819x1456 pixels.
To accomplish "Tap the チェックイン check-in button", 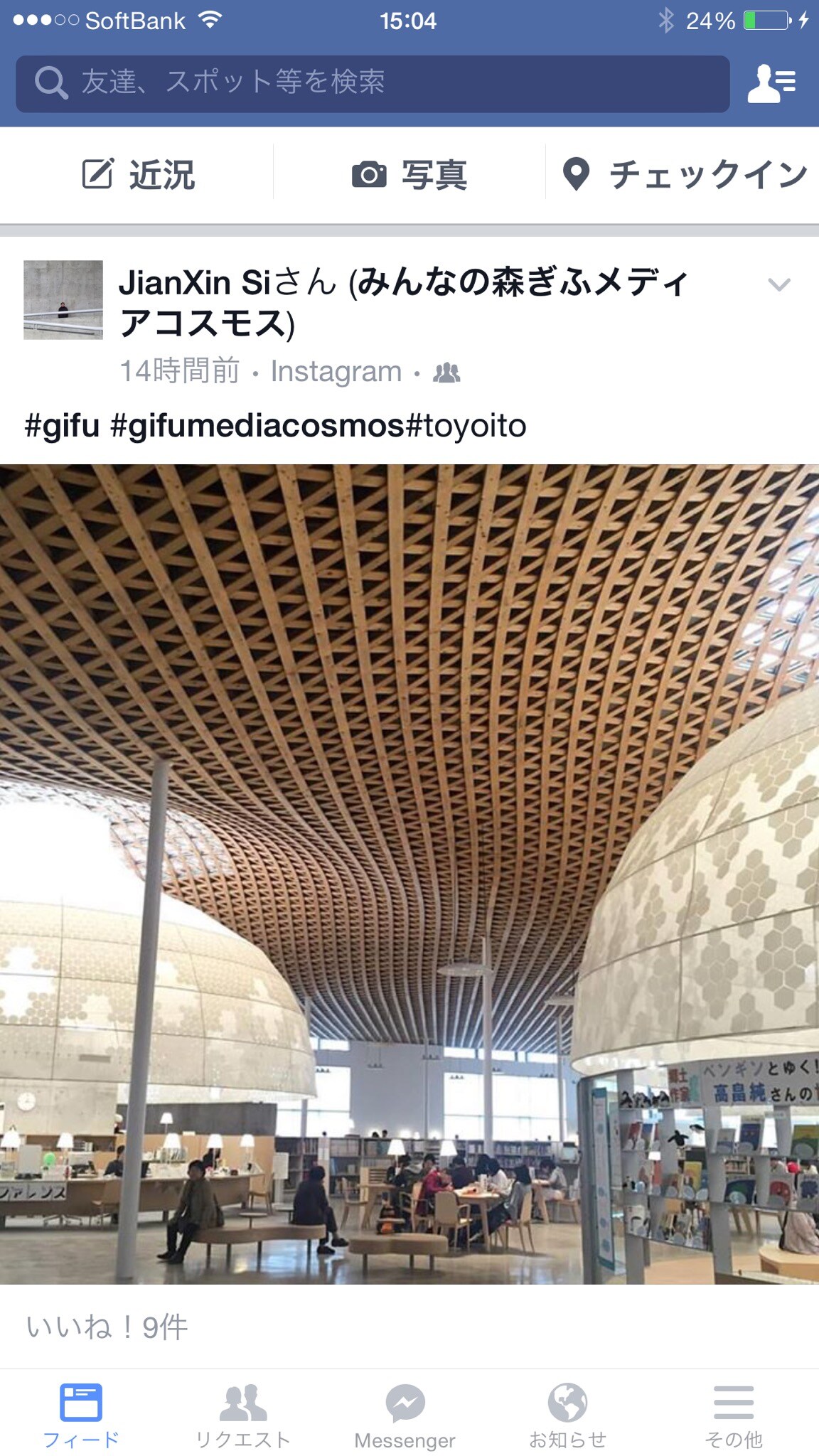I will click(x=684, y=175).
